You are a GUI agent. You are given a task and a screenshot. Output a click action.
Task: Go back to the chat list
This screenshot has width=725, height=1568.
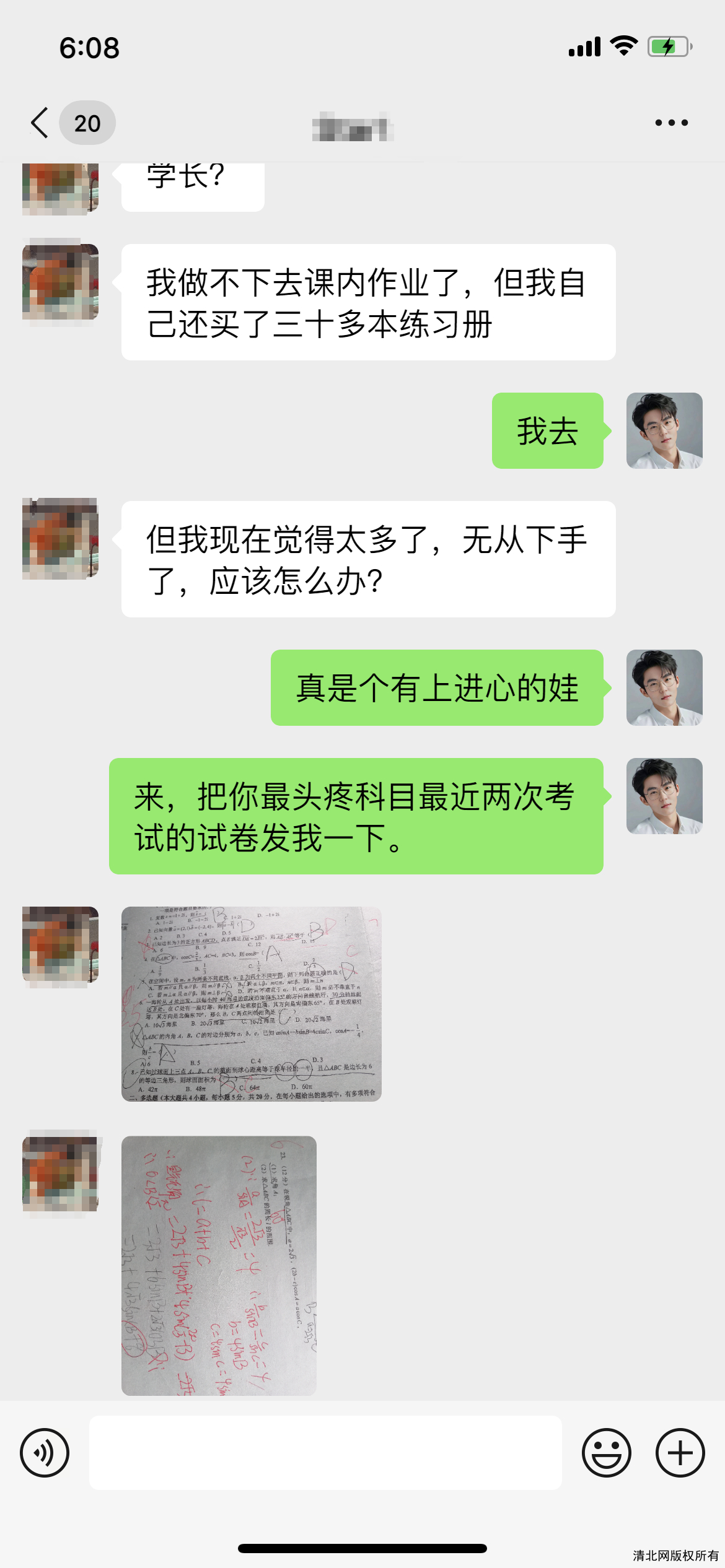tap(41, 123)
